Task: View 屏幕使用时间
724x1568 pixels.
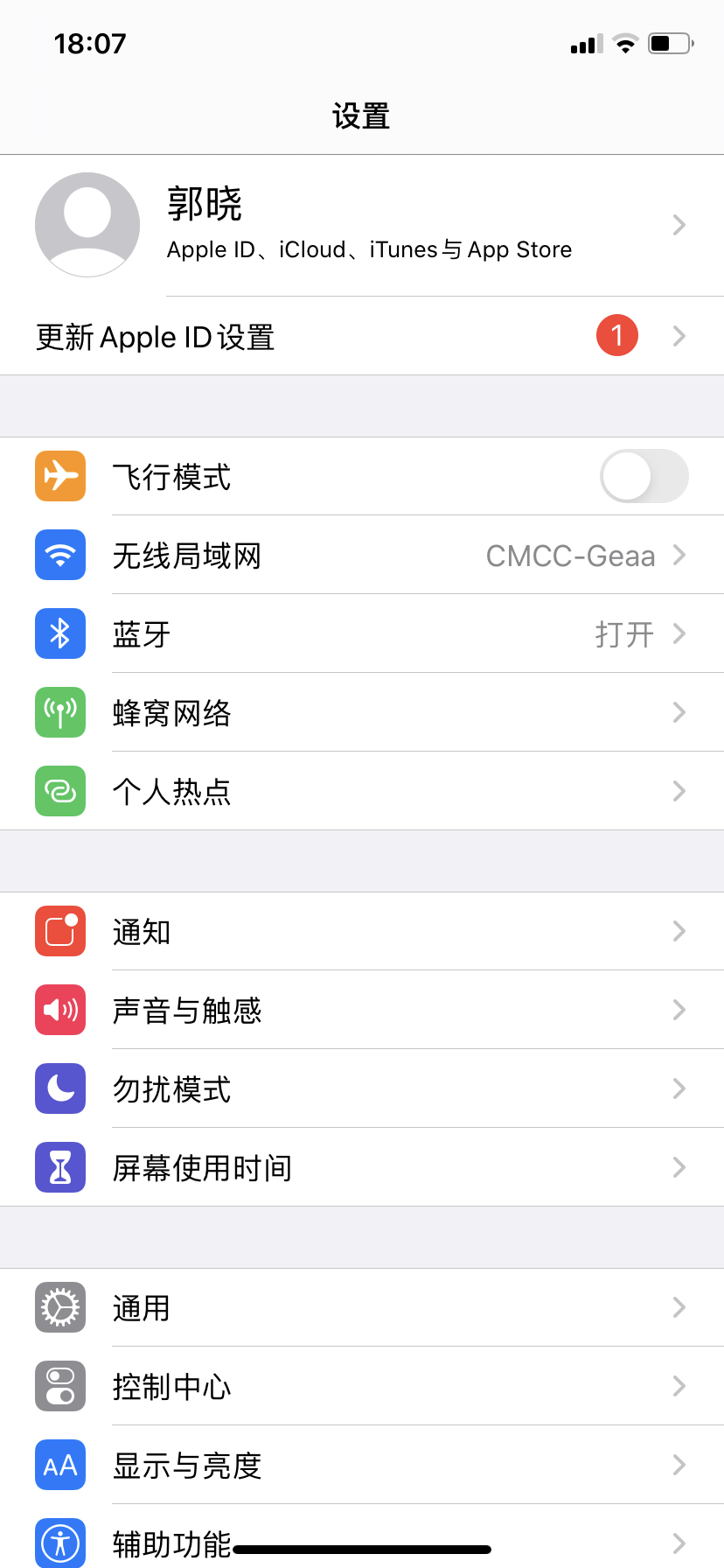Action: coord(362,1168)
